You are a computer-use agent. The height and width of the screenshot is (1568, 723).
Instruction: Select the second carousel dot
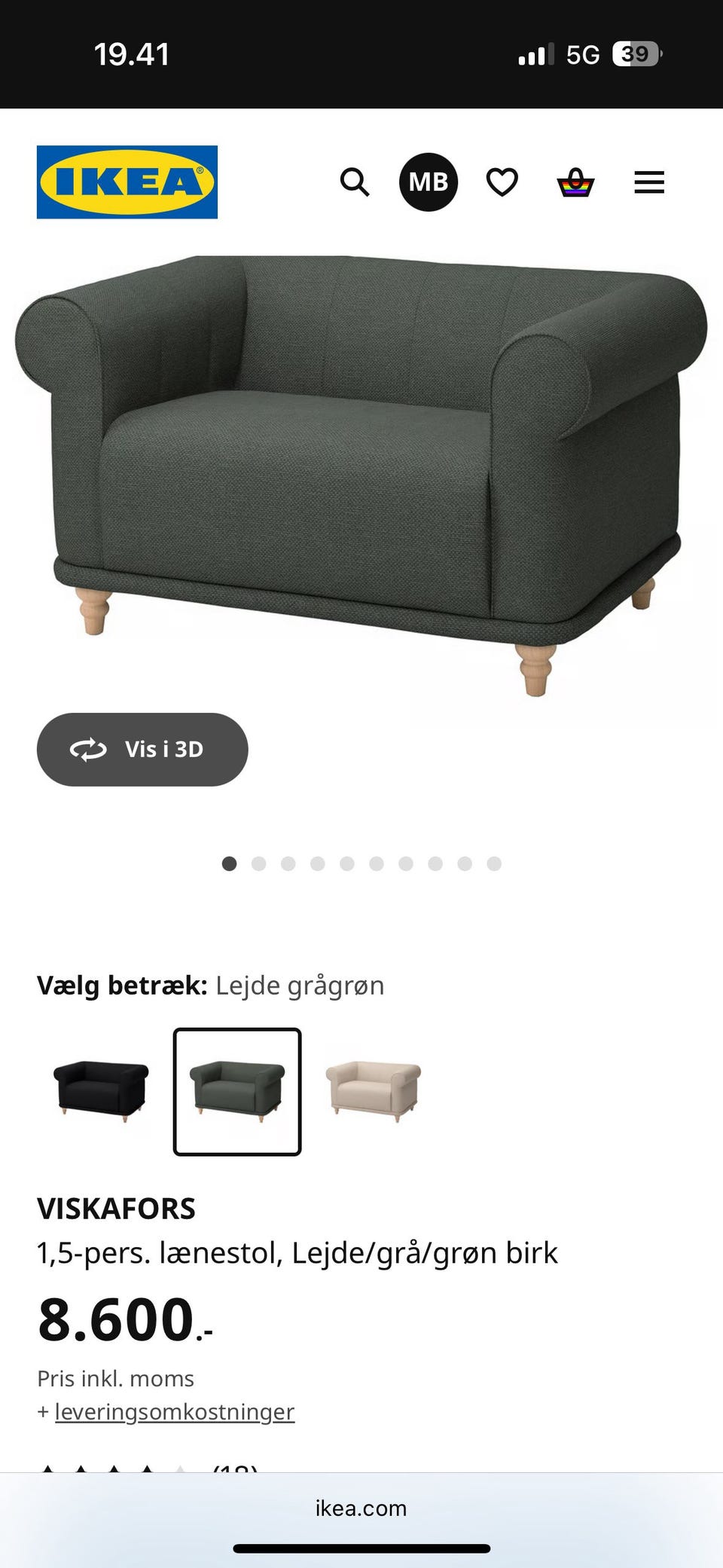[258, 863]
